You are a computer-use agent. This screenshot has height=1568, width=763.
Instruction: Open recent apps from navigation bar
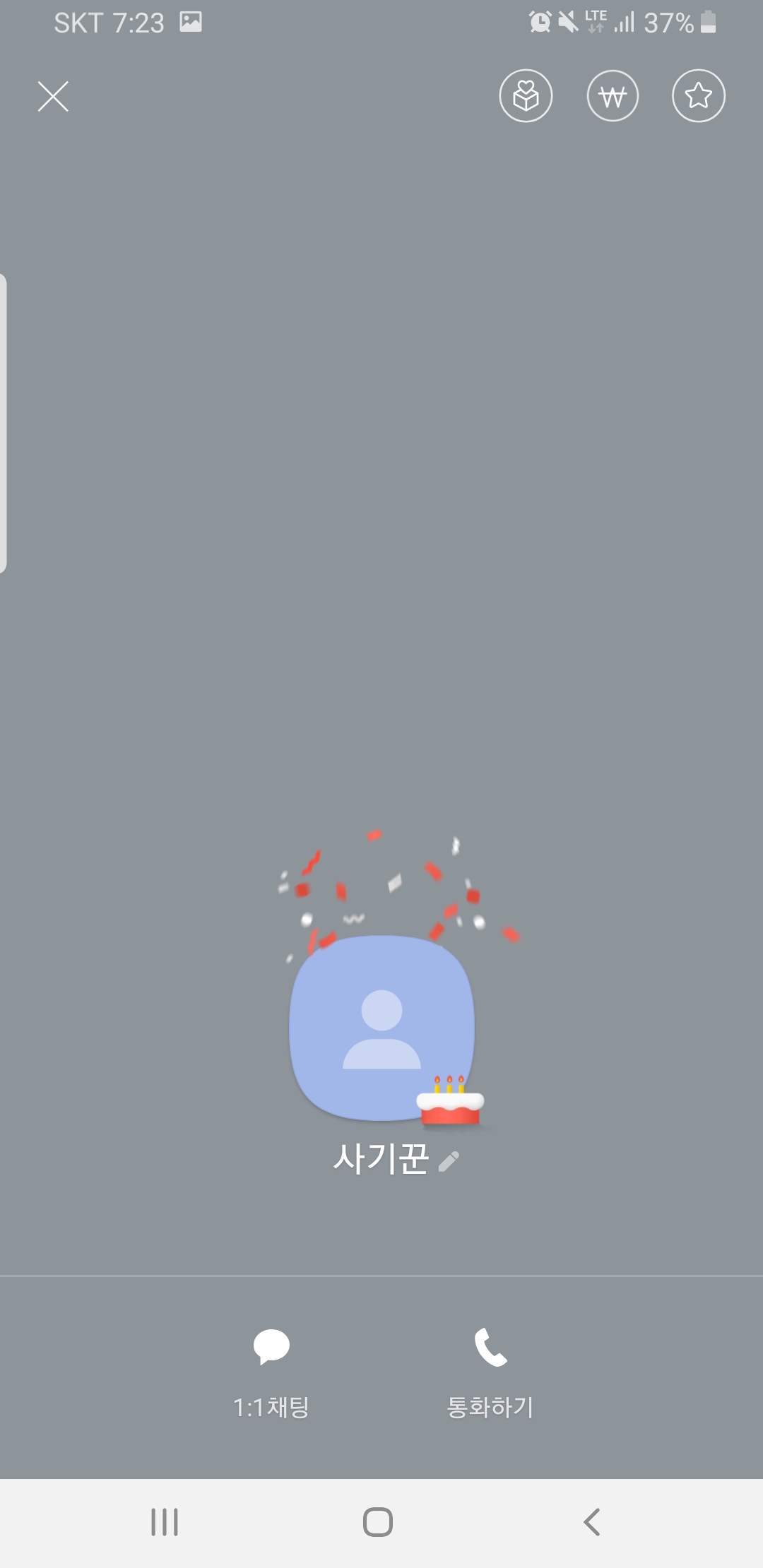165,1521
